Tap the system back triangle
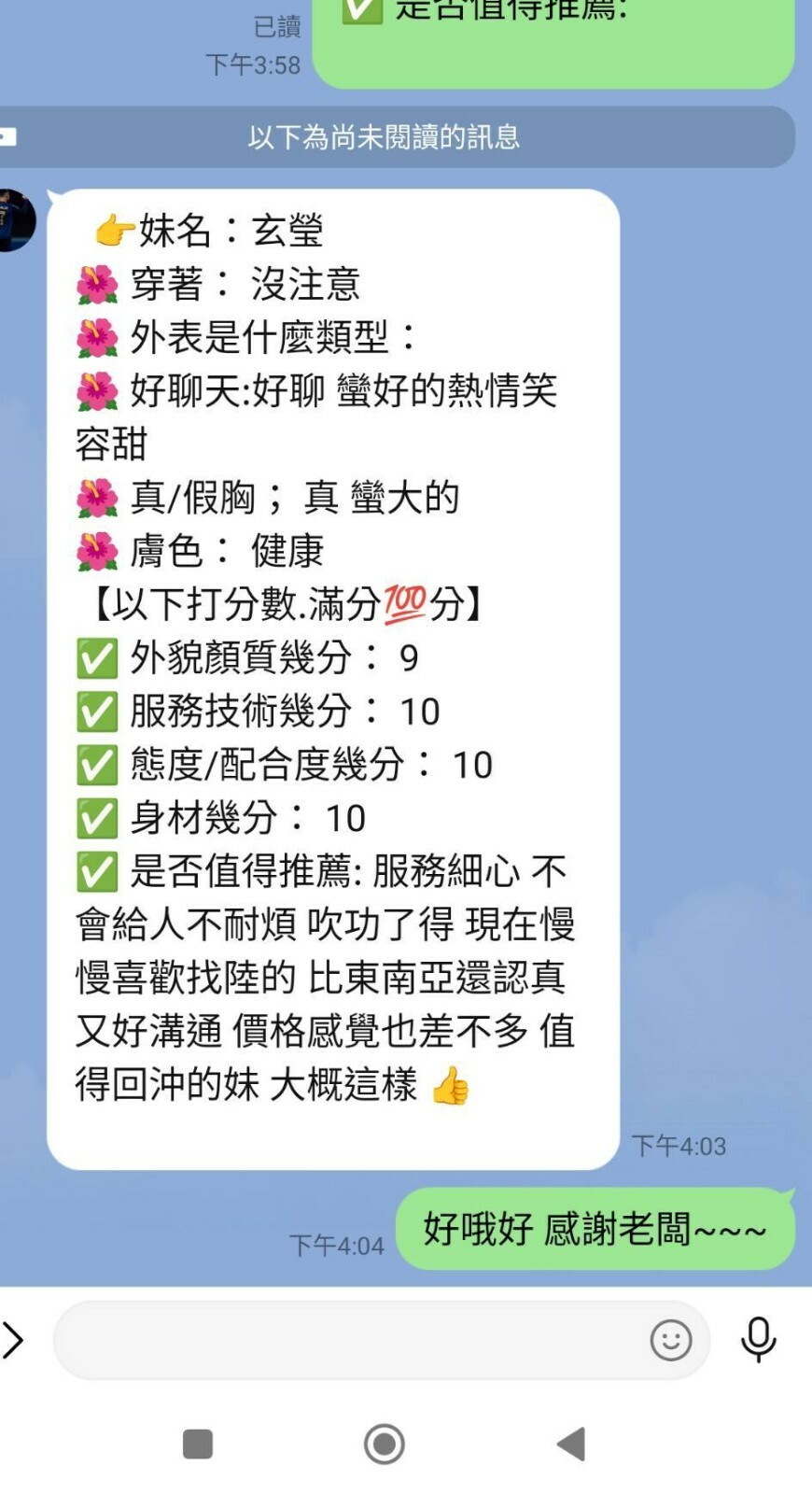The height and width of the screenshot is (1494, 812). tap(571, 1444)
